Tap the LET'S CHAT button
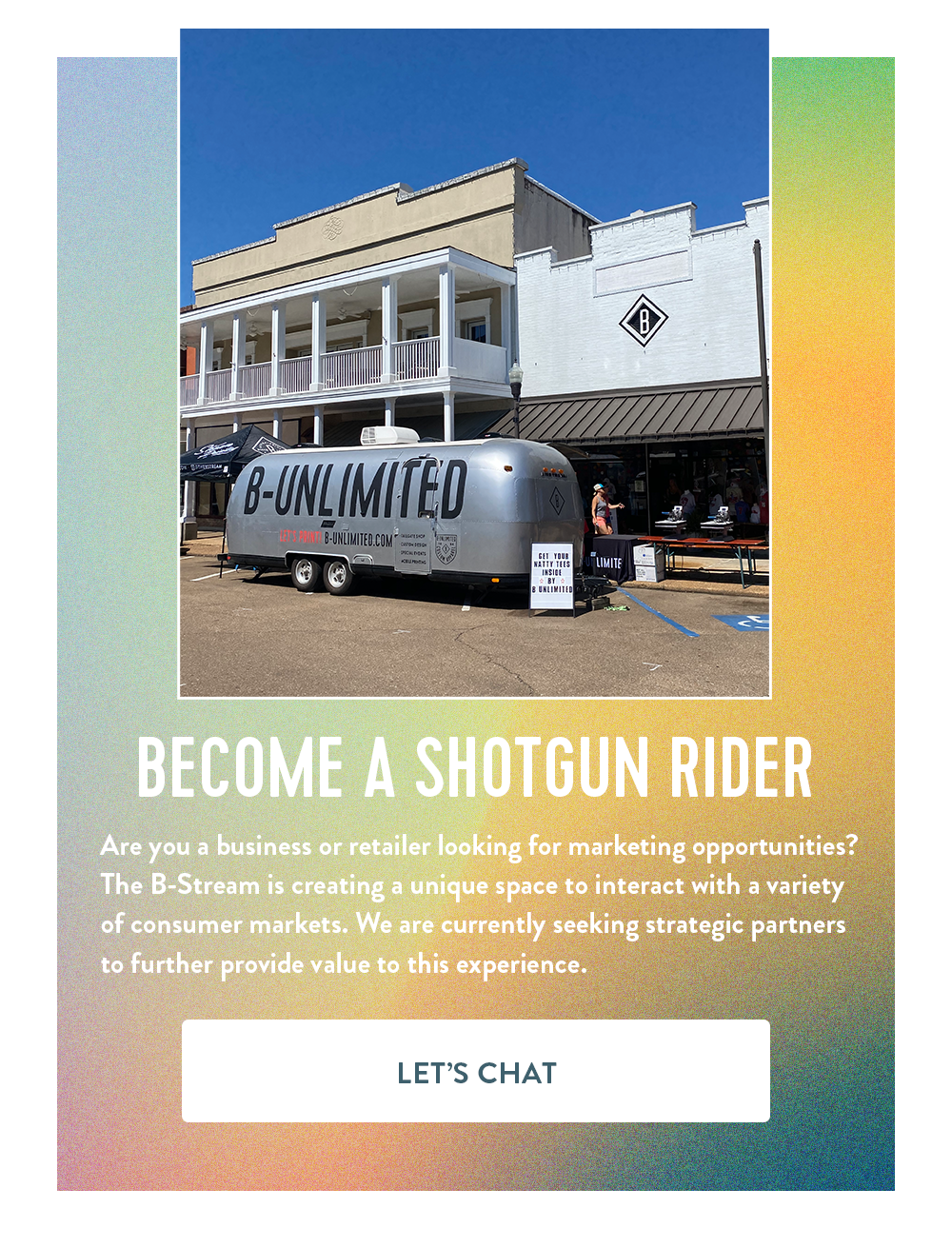The height and width of the screenshot is (1248, 952). tap(475, 1071)
